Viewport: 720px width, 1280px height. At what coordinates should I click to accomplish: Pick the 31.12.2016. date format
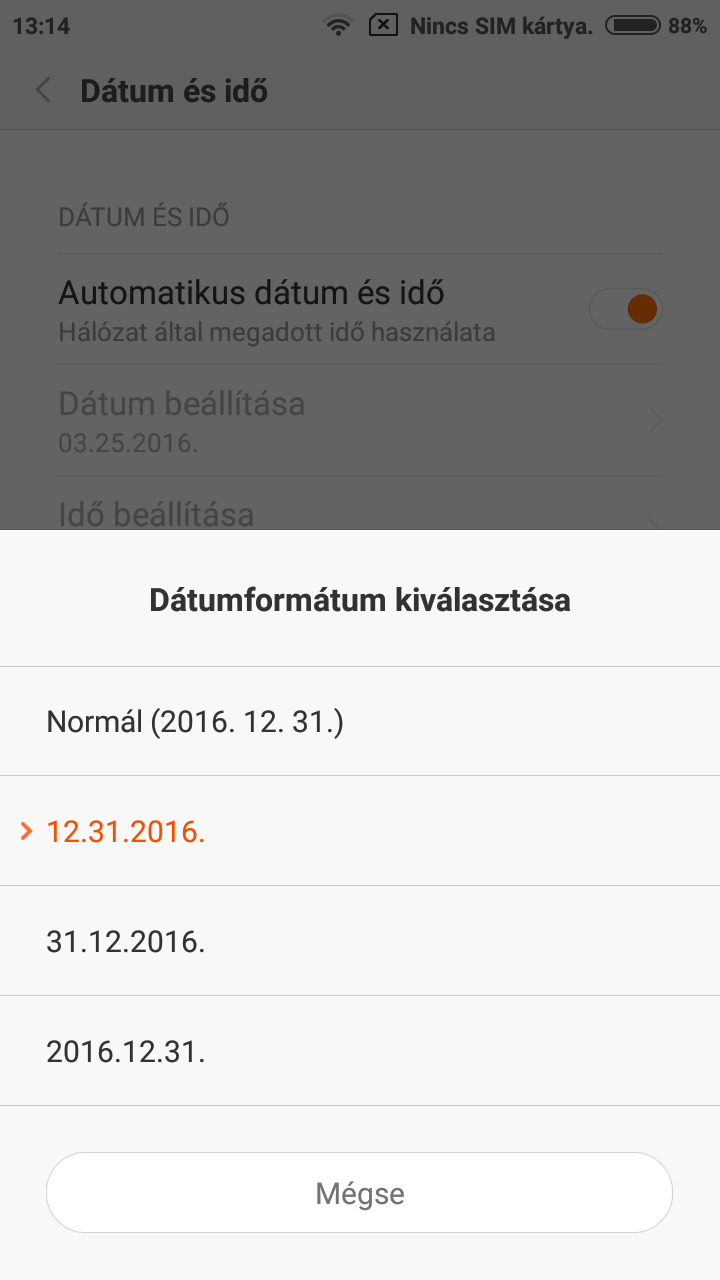tap(360, 941)
